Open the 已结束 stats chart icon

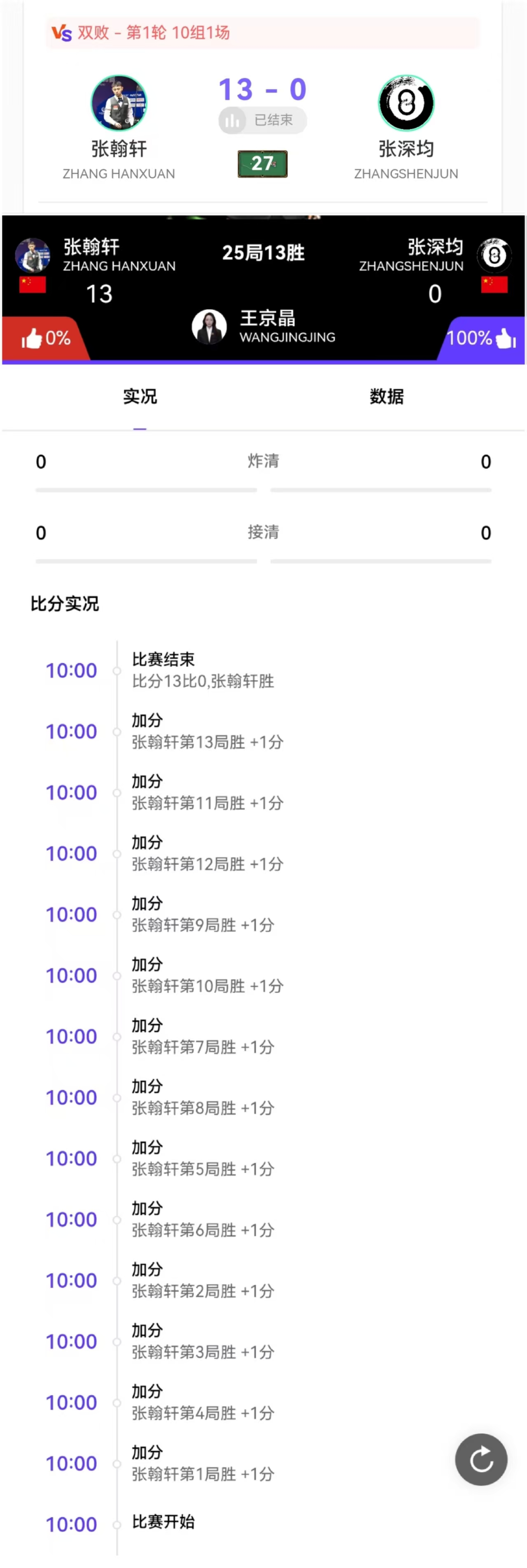pyautogui.click(x=232, y=121)
